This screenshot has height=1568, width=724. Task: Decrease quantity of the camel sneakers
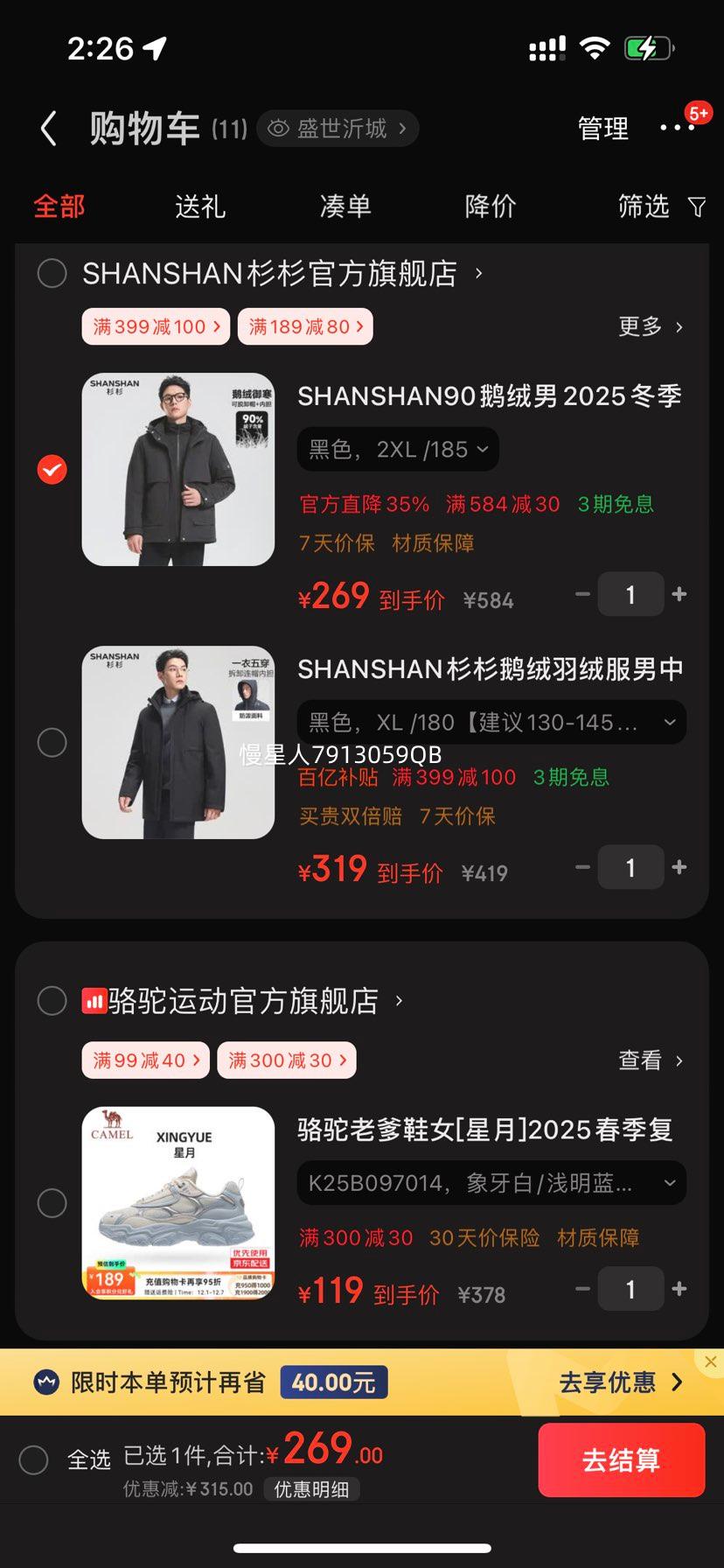582,1289
